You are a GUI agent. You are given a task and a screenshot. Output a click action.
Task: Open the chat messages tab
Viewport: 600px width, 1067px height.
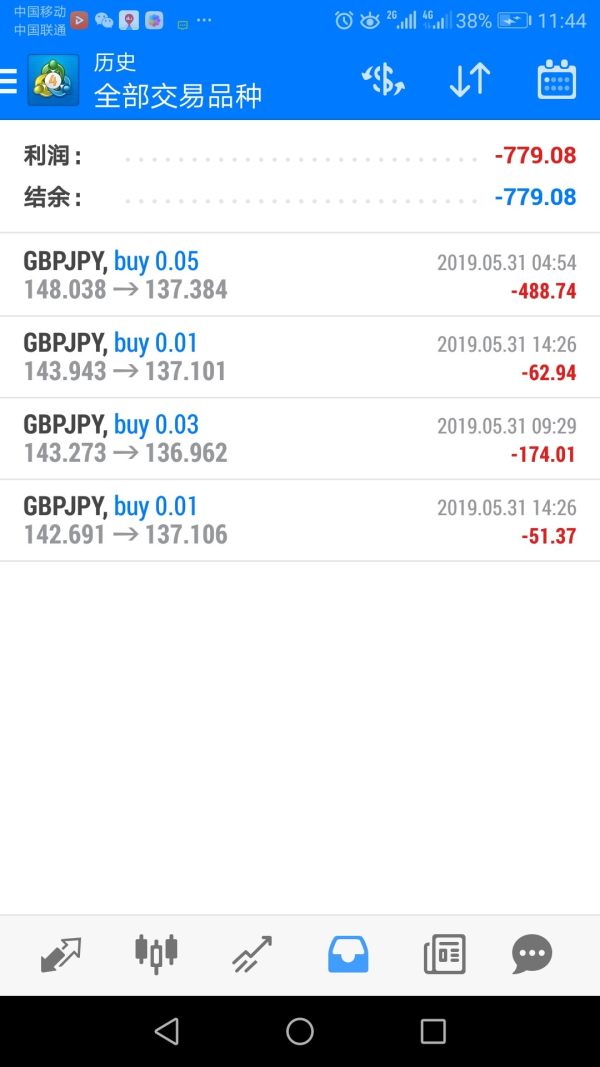coord(532,954)
